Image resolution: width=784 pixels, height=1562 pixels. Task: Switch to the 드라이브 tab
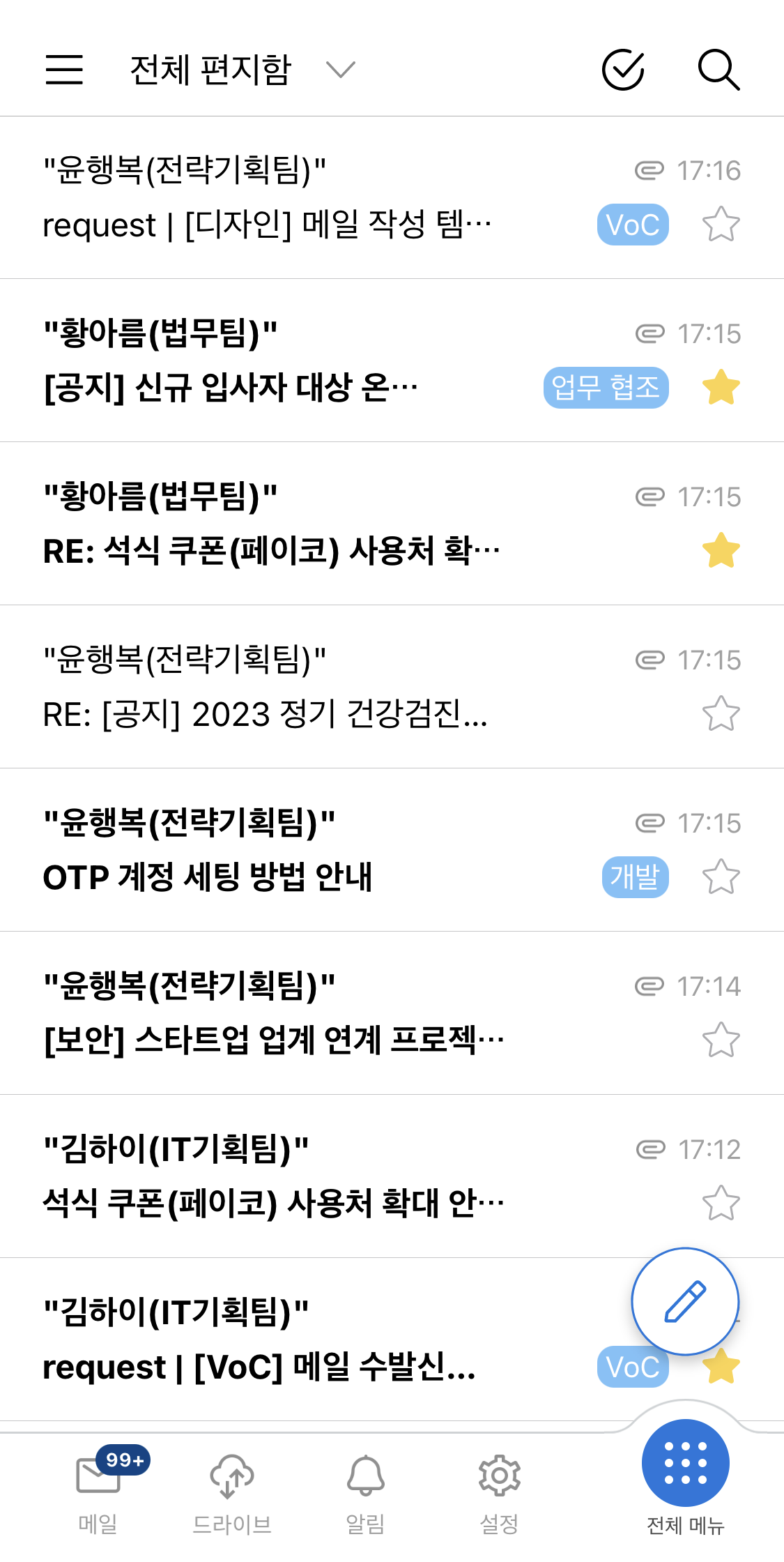click(x=232, y=1492)
